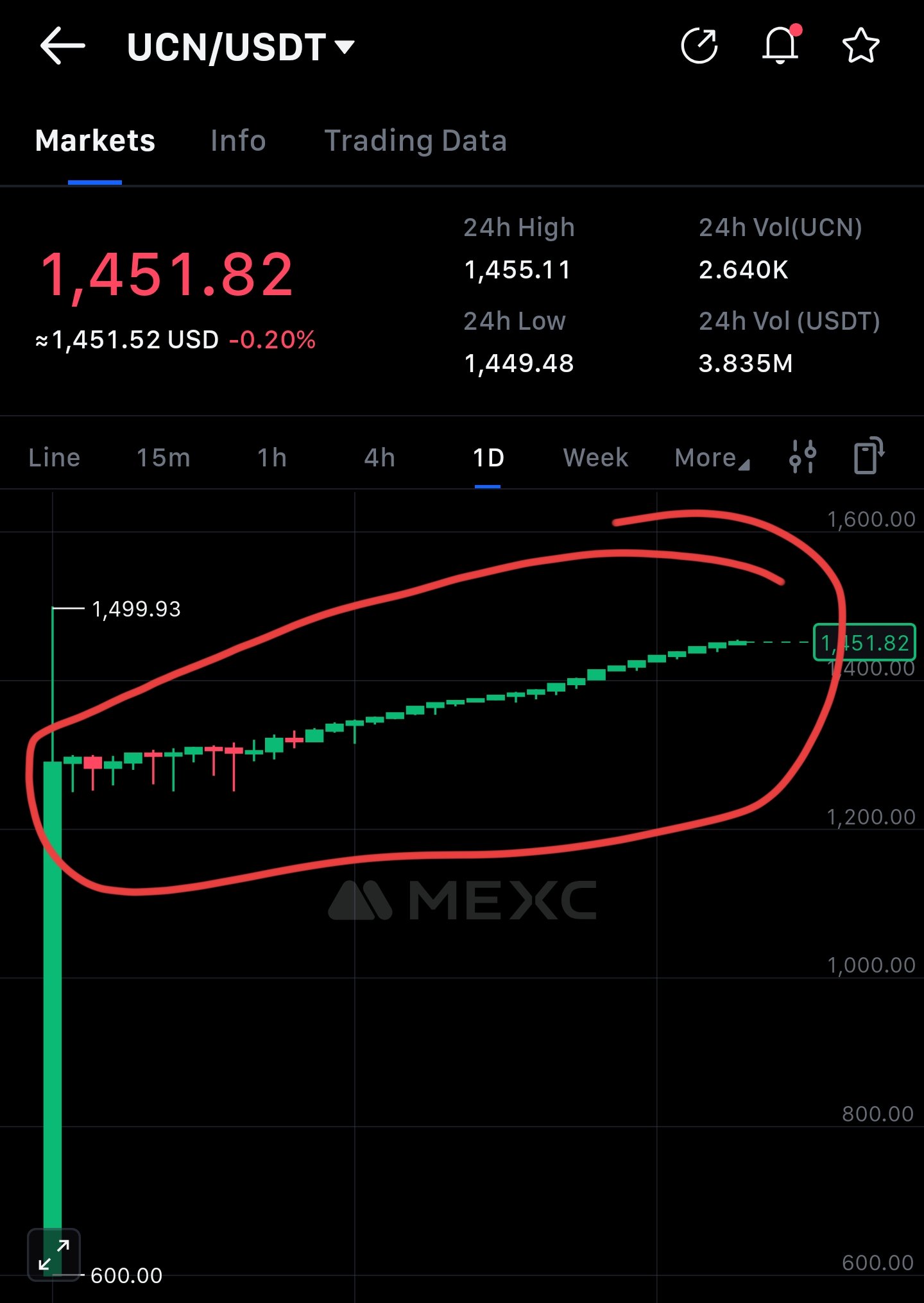Switch to the Trading Data tab
924x1303 pixels.
(x=416, y=141)
